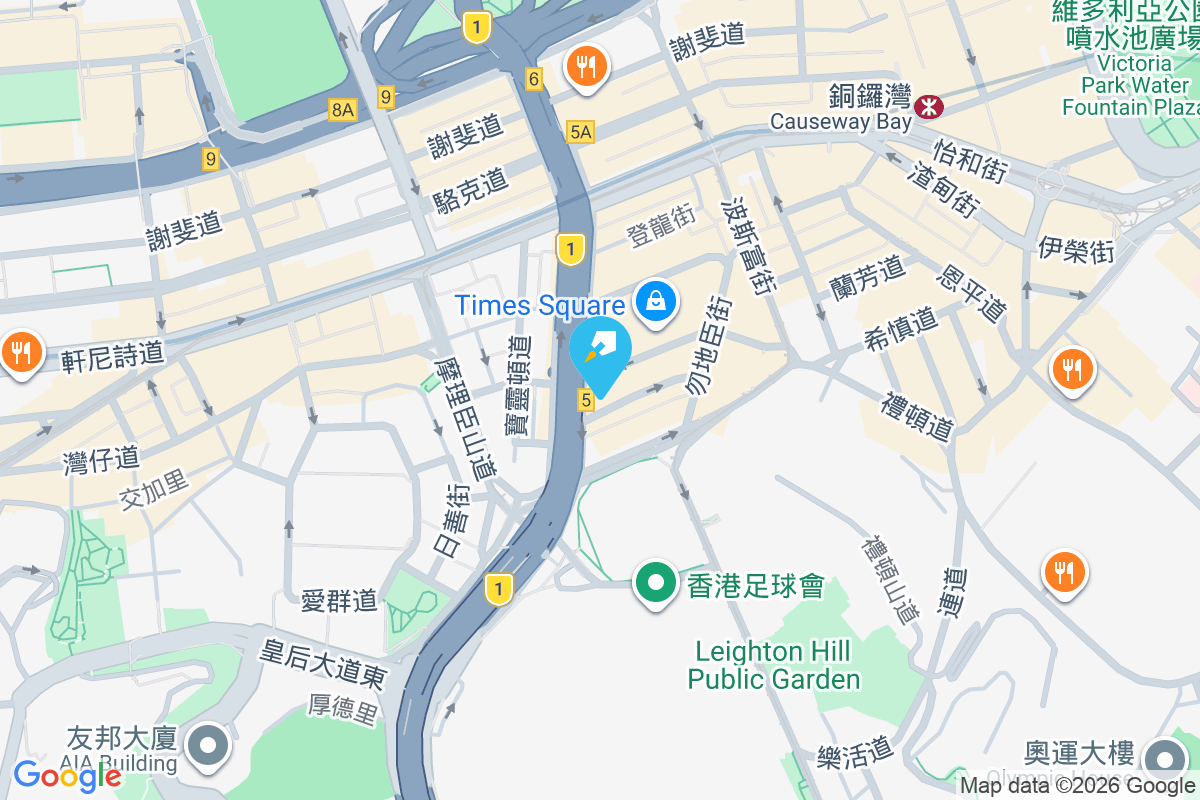Tap the Causeway Bay MTR station icon
The height and width of the screenshot is (800, 1200).
930,102
